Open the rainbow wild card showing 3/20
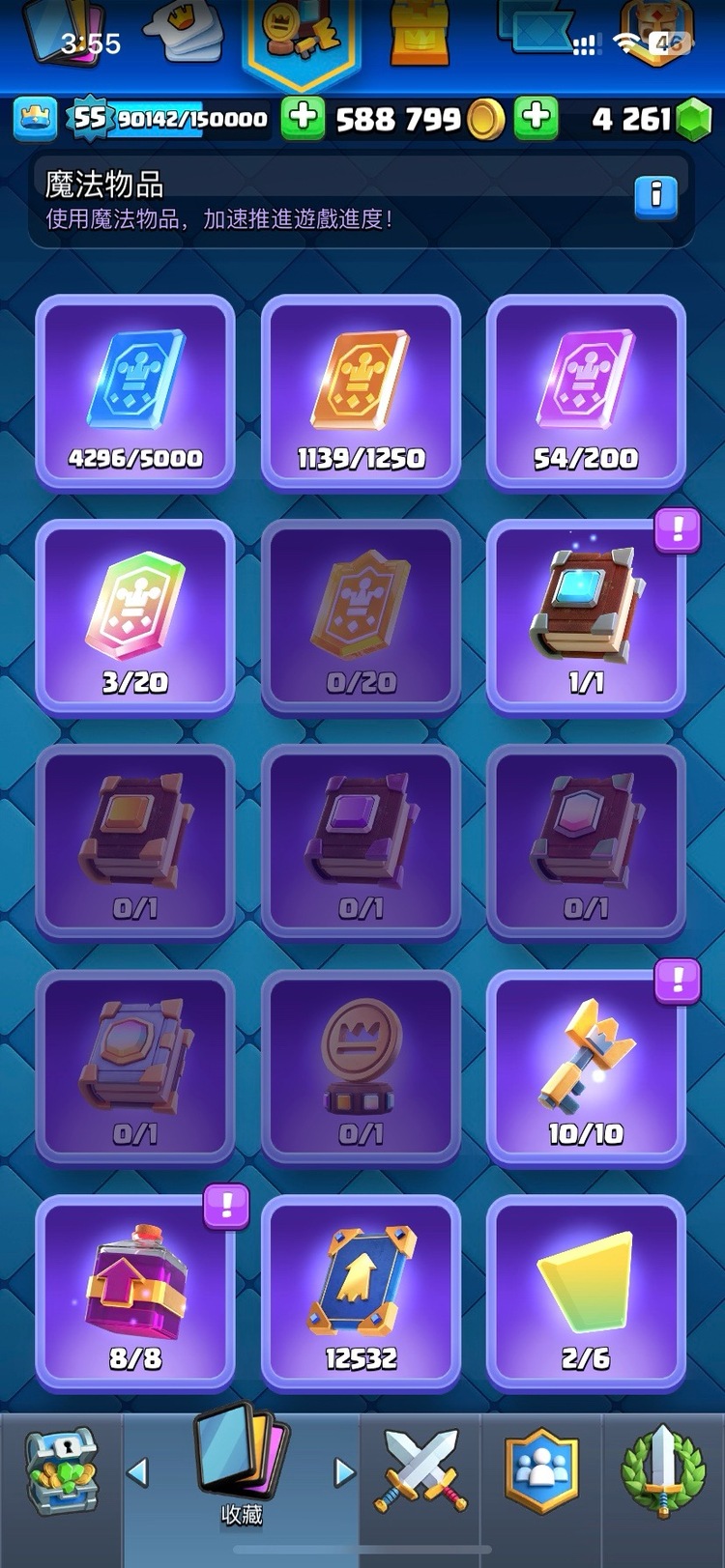725x1568 pixels. [135, 616]
